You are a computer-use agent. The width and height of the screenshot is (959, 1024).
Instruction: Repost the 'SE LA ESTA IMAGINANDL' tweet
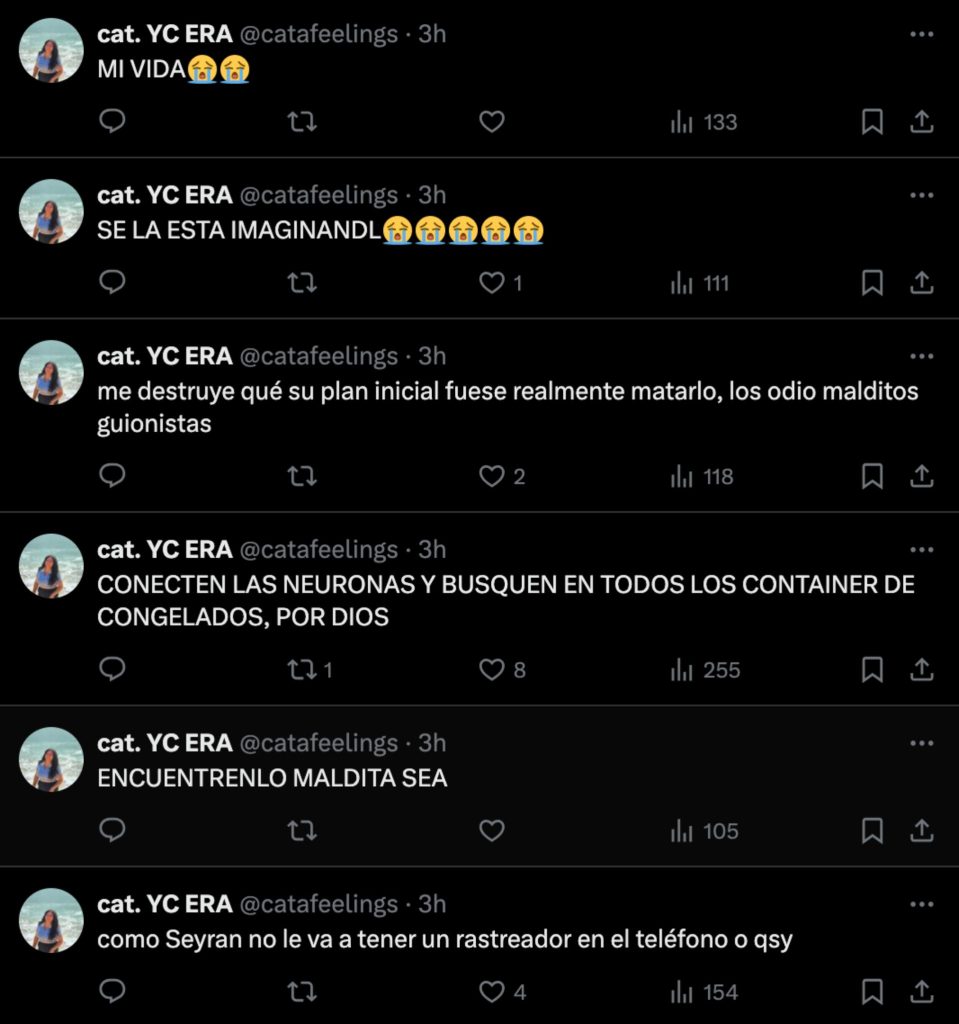pos(302,284)
